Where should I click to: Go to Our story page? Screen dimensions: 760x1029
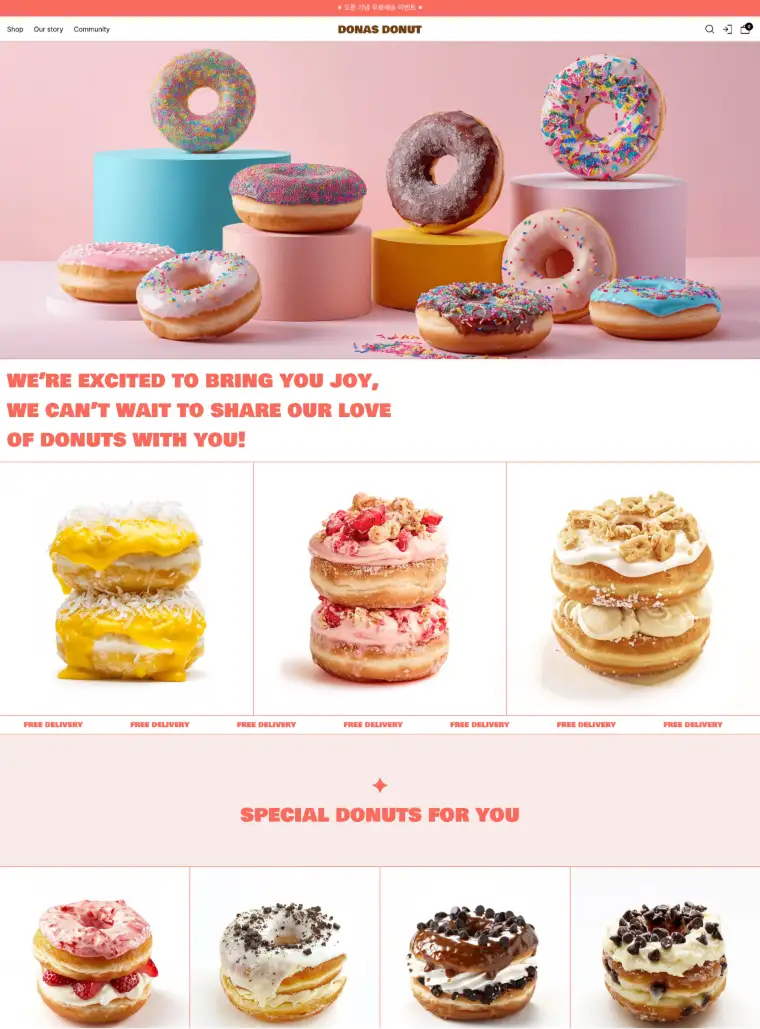point(48,29)
